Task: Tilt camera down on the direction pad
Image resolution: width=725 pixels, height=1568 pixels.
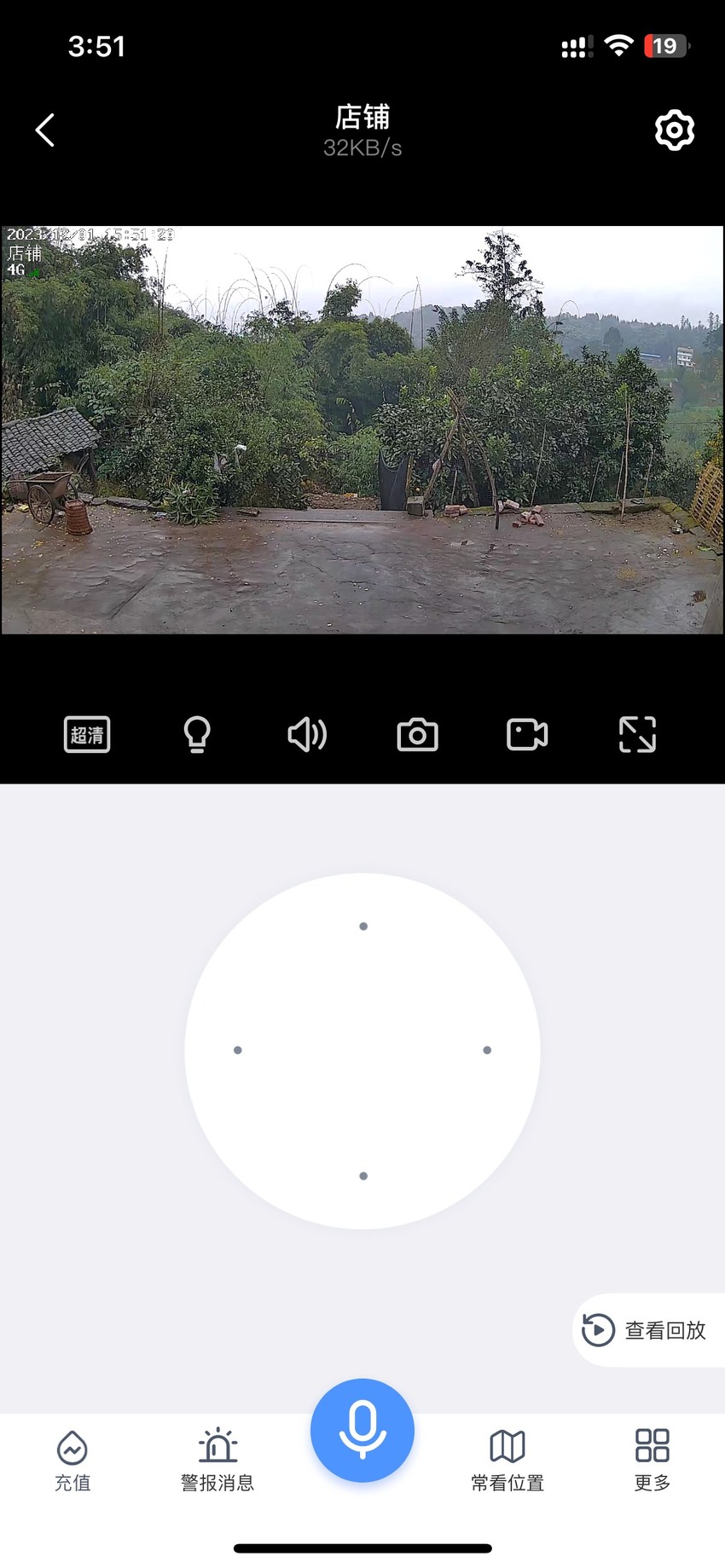Action: tap(363, 1176)
